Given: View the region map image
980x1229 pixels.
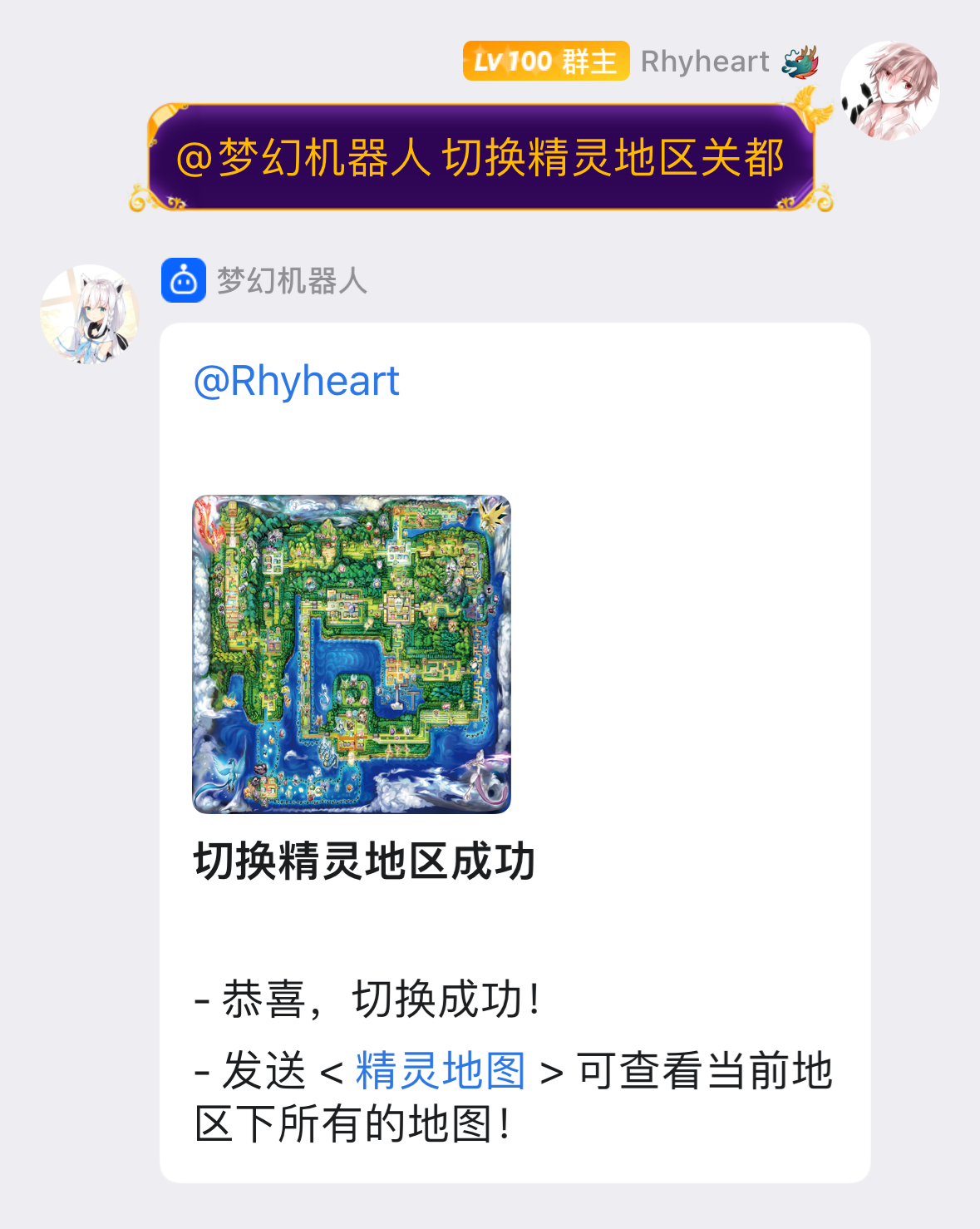Looking at the screenshot, I should (352, 654).
